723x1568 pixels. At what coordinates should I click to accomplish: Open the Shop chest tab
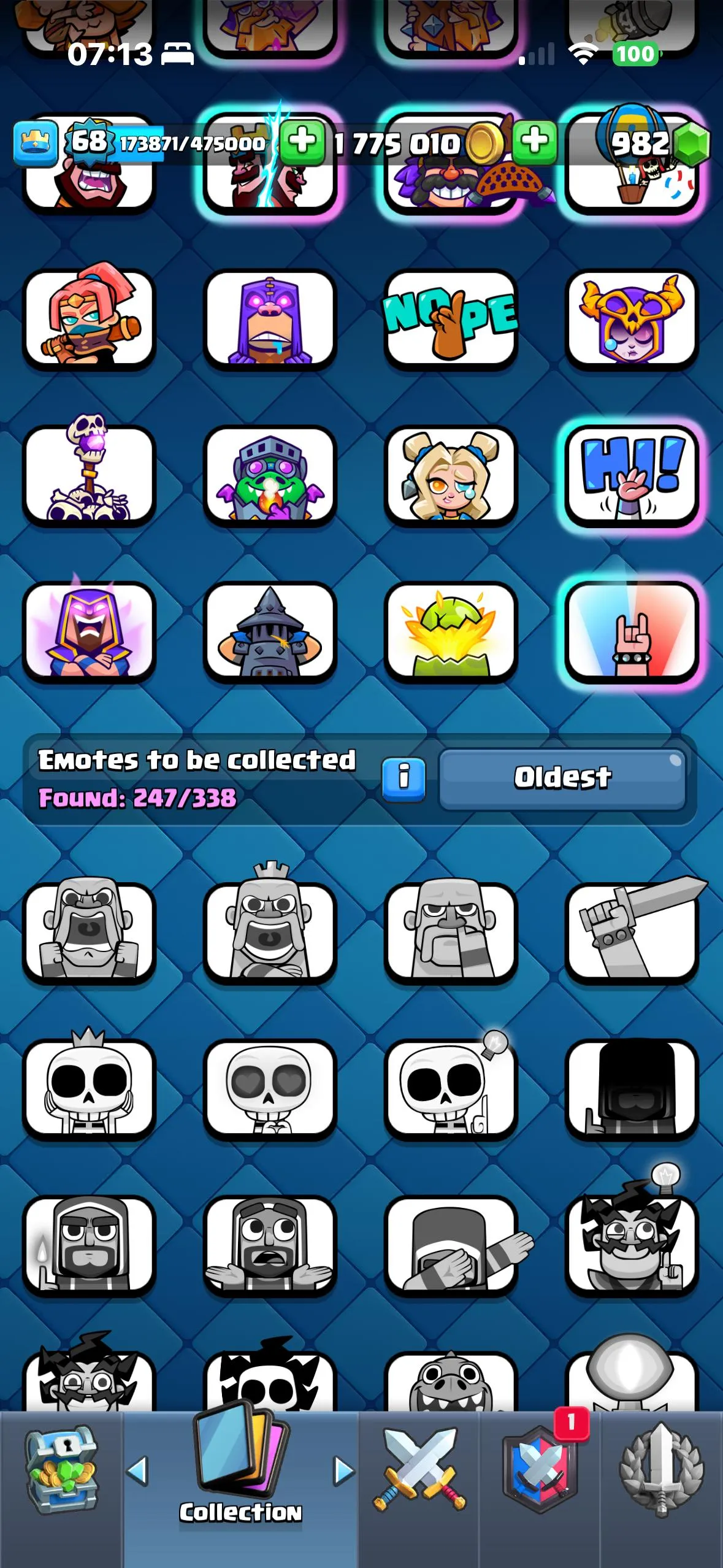61,1472
